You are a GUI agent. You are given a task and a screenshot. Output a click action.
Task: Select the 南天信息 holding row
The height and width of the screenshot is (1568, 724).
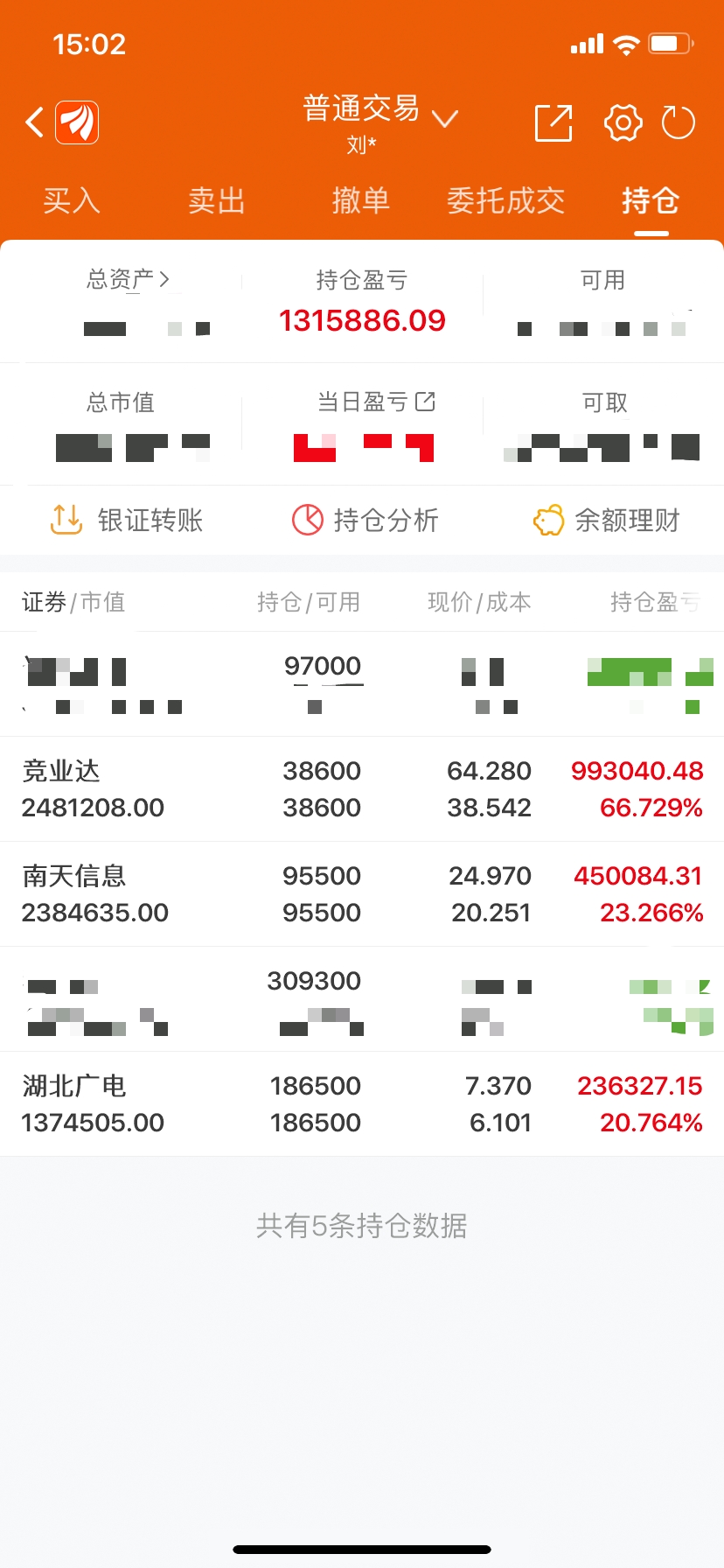[x=362, y=892]
